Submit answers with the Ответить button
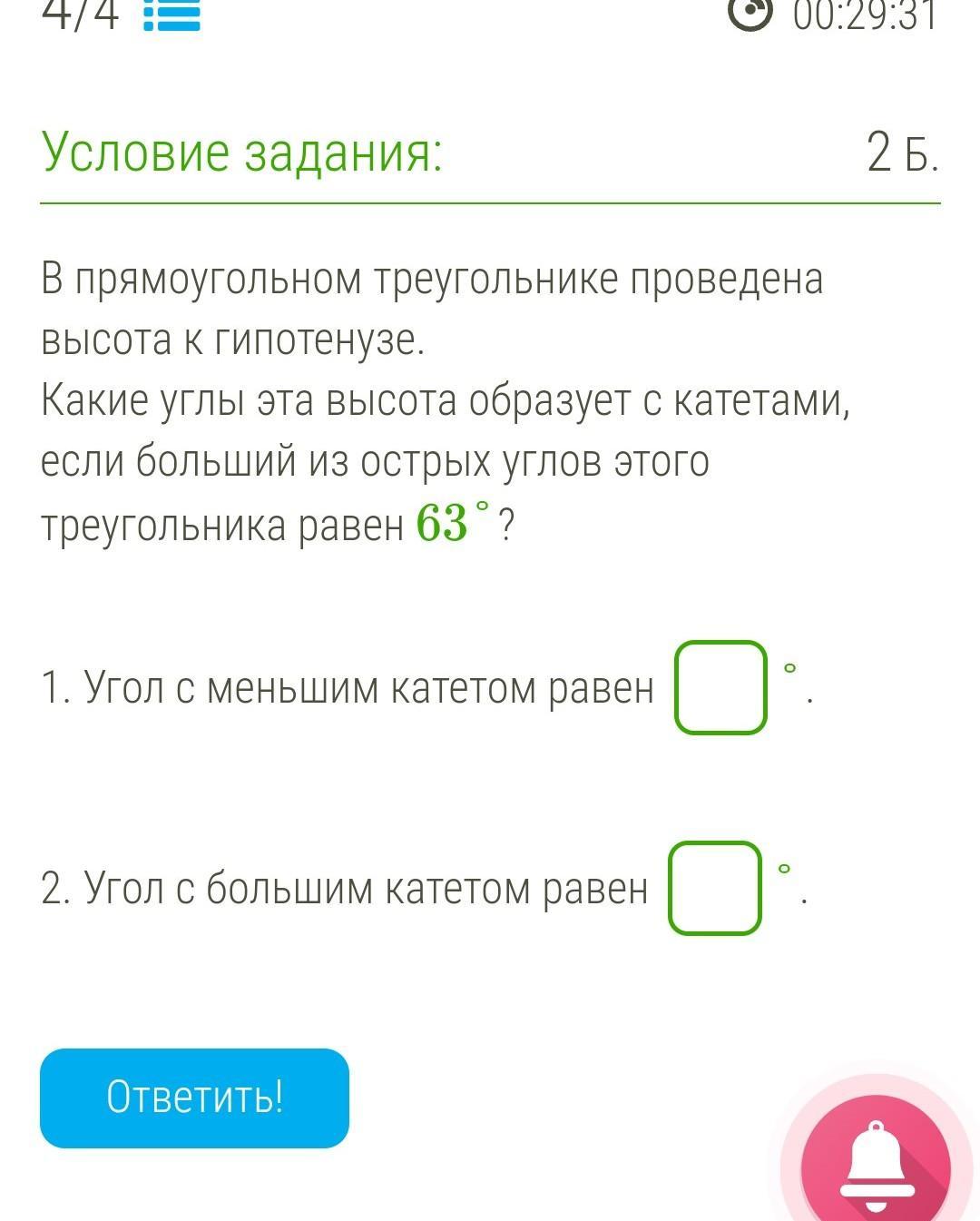 (194, 1098)
